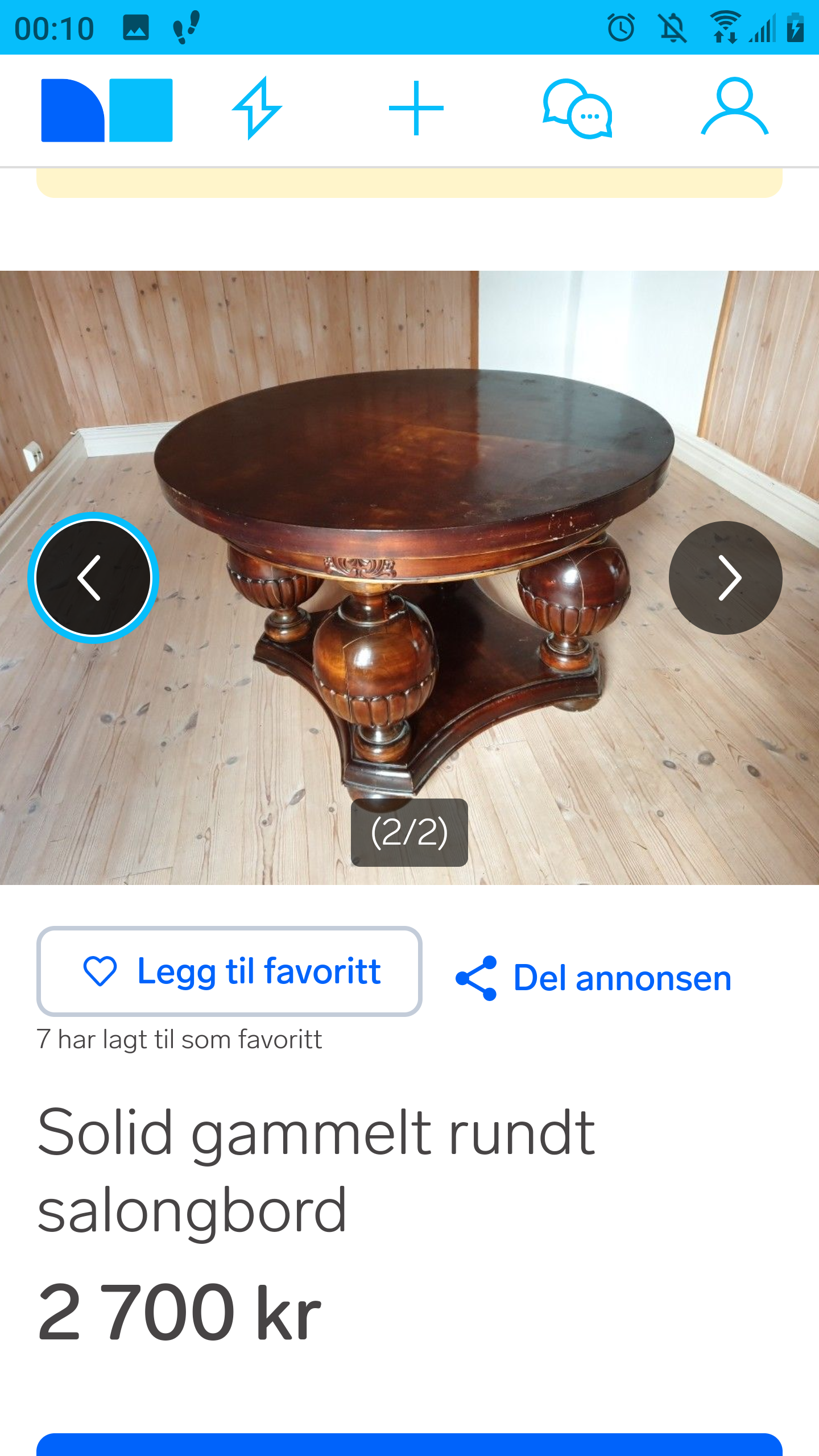Image resolution: width=819 pixels, height=1456 pixels.
Task: Open the FINN home logo
Action: pos(107,110)
